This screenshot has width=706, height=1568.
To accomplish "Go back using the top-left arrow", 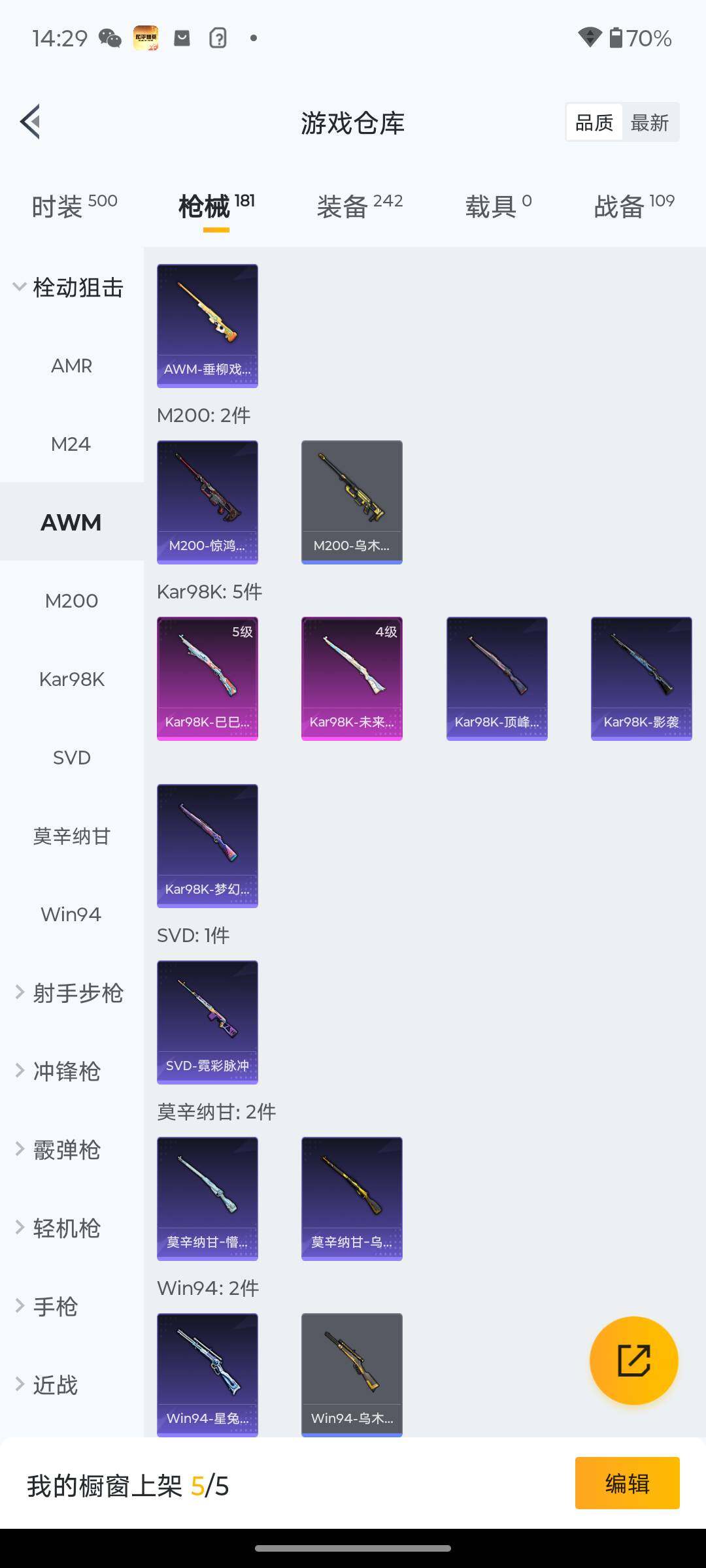I will [31, 122].
